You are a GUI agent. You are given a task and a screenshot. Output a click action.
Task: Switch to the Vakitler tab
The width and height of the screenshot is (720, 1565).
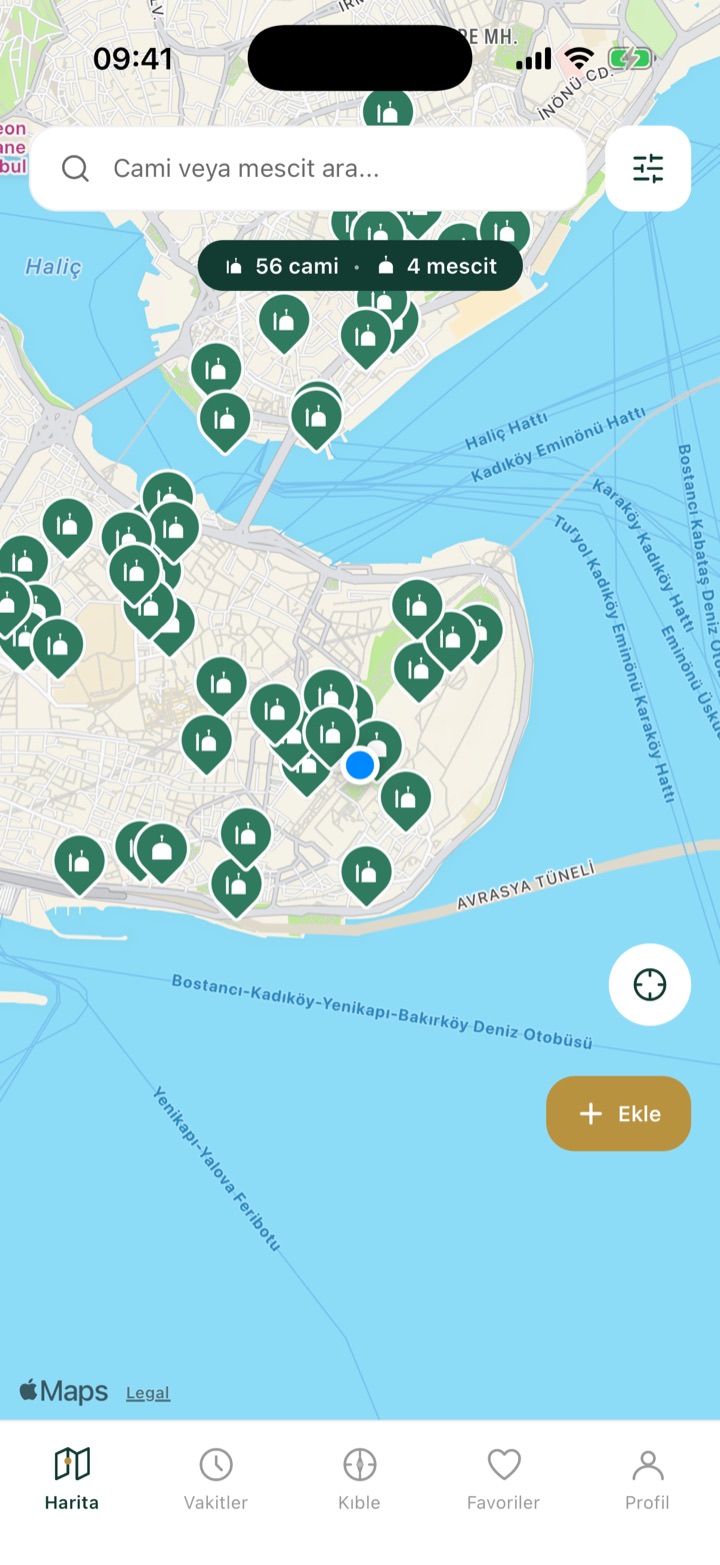(x=216, y=1479)
